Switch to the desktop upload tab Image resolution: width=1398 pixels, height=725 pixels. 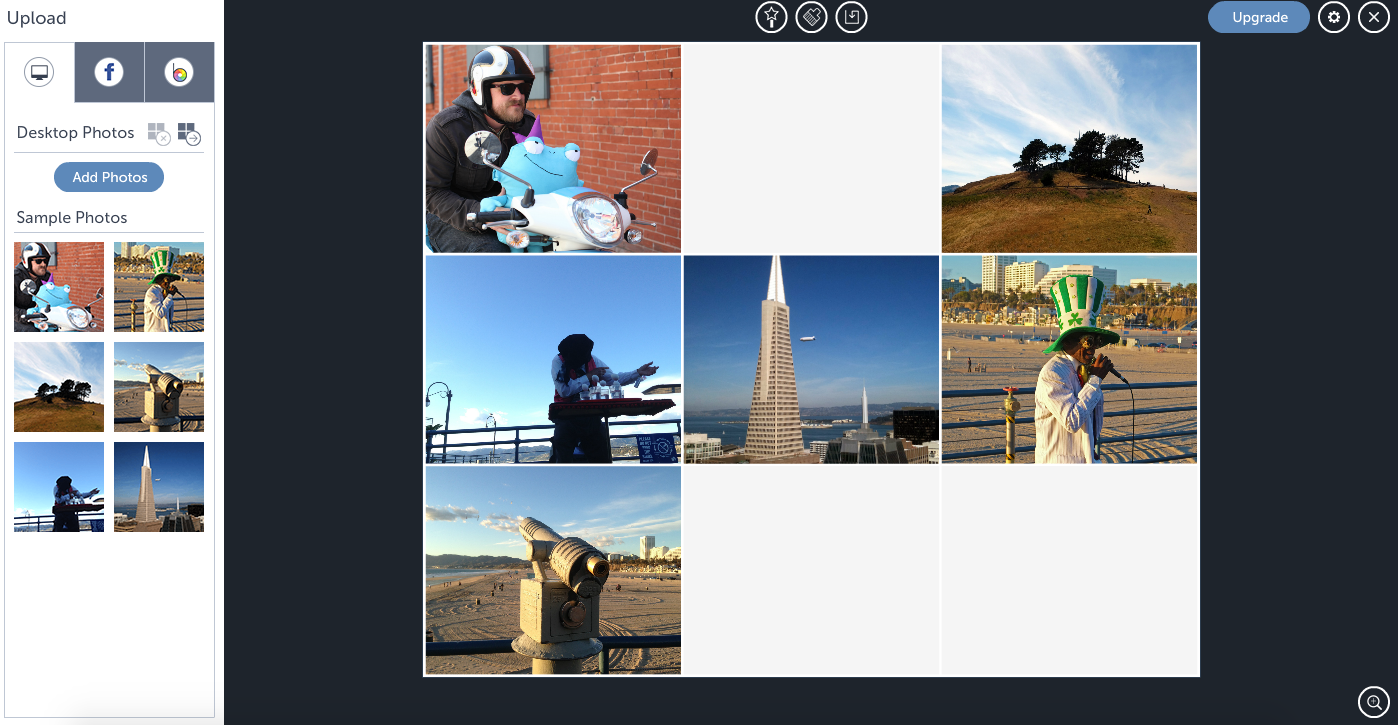click(39, 72)
